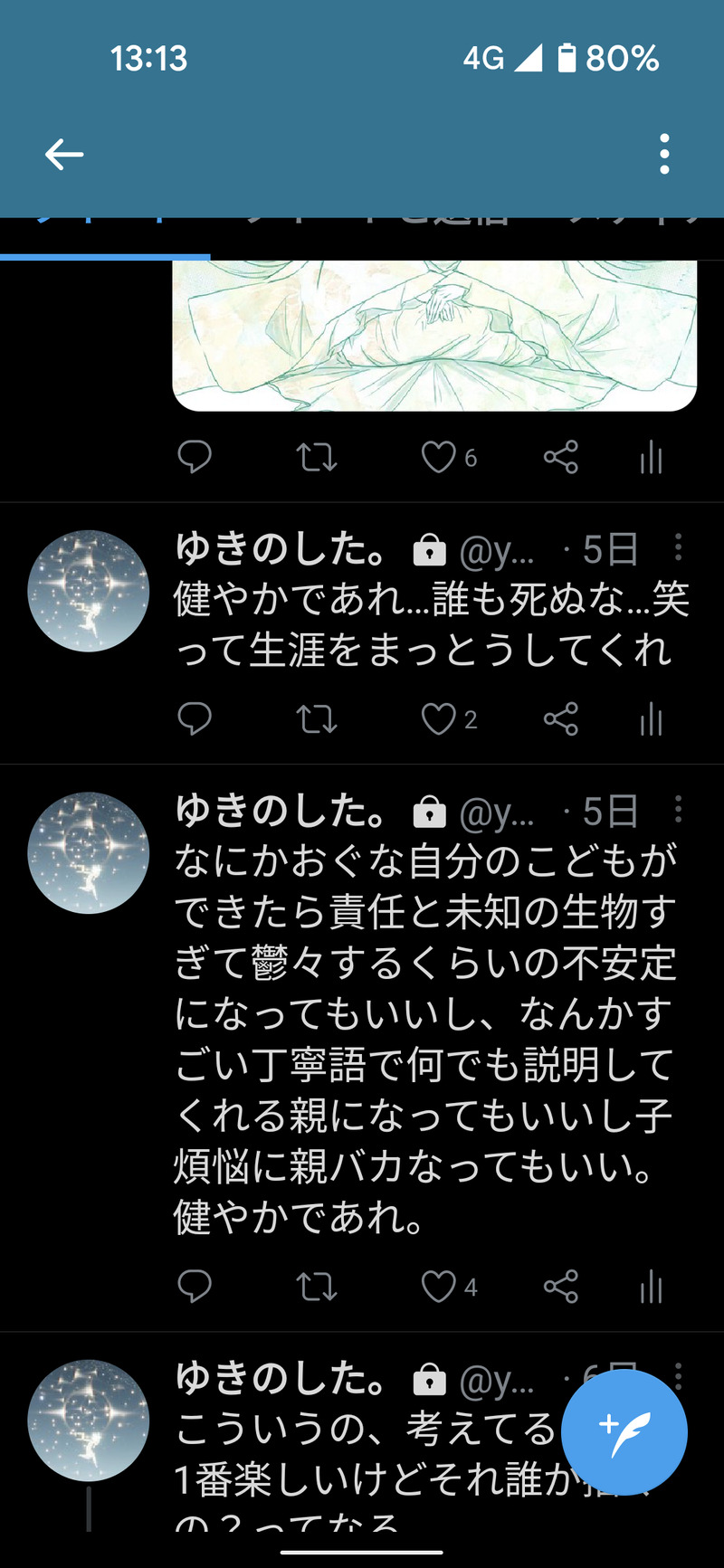This screenshot has height=1568, width=724.
Task: Open the tweet starting こういうの、考えてる
Action: tap(362, 1453)
